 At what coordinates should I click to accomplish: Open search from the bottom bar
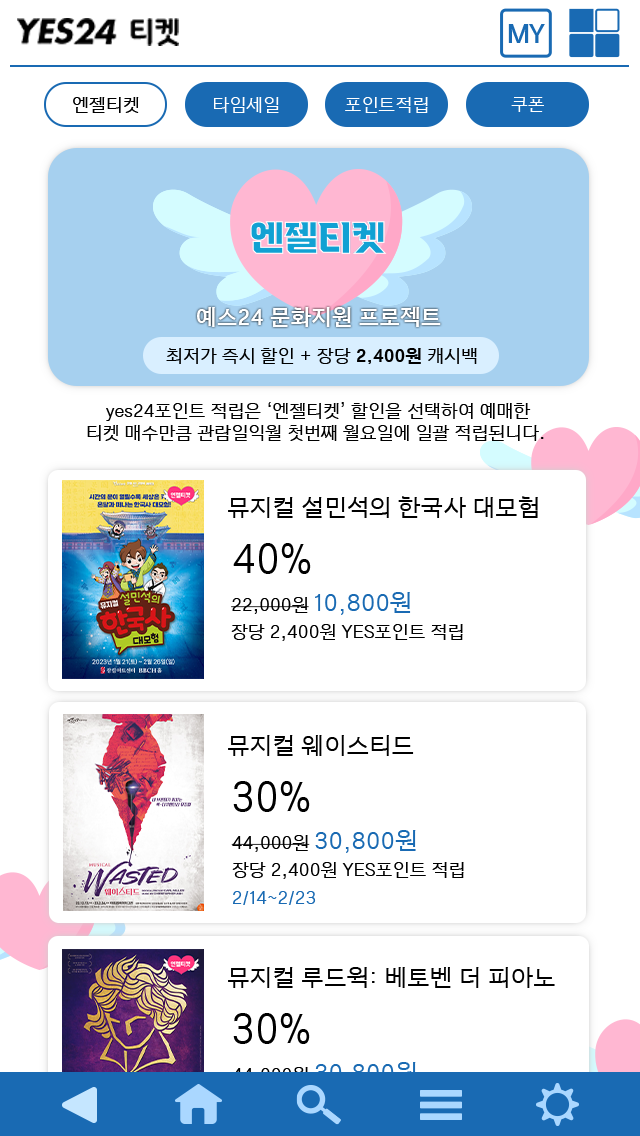click(319, 1104)
